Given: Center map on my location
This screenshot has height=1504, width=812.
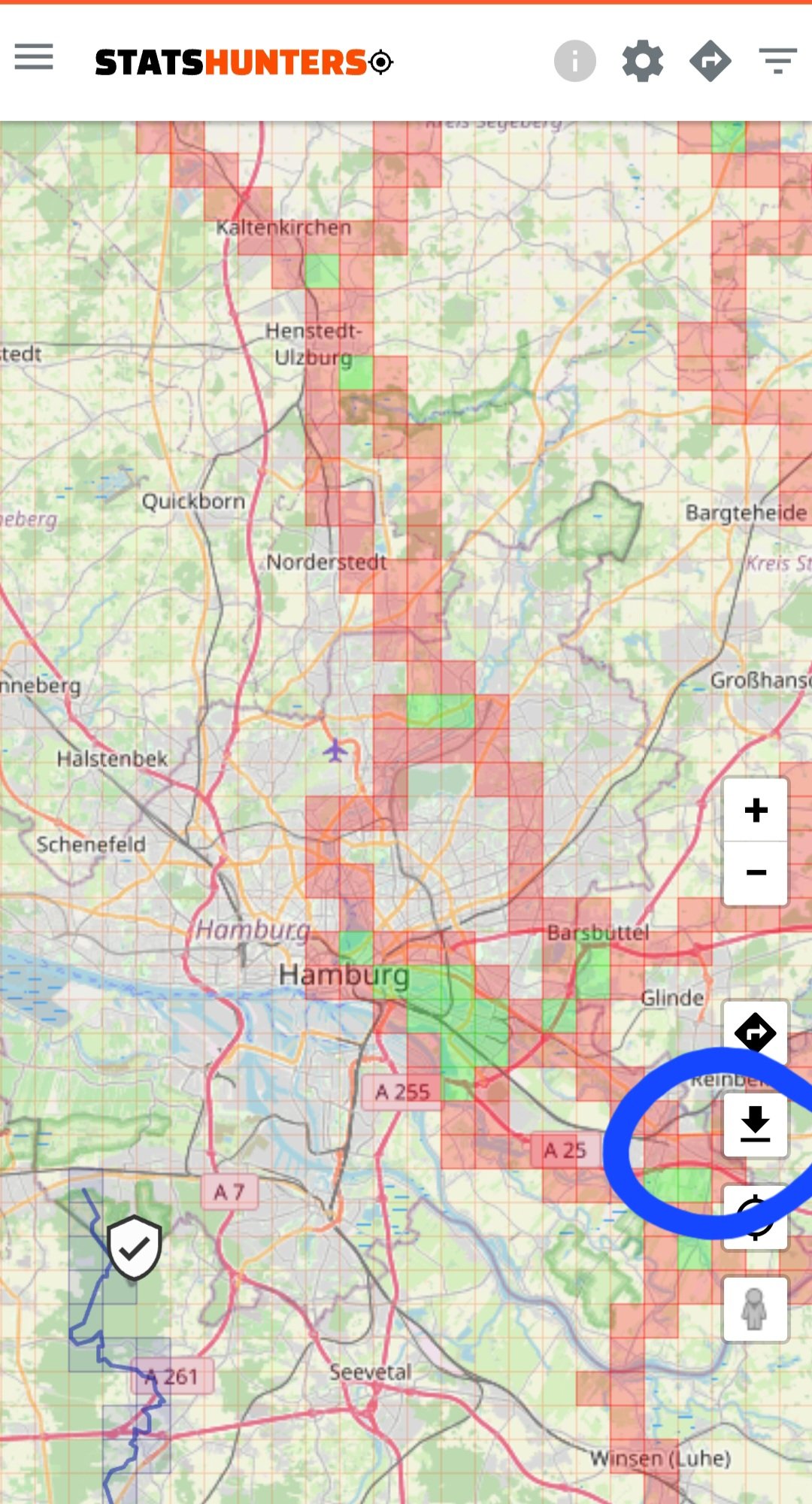Looking at the screenshot, I should point(755,1217).
